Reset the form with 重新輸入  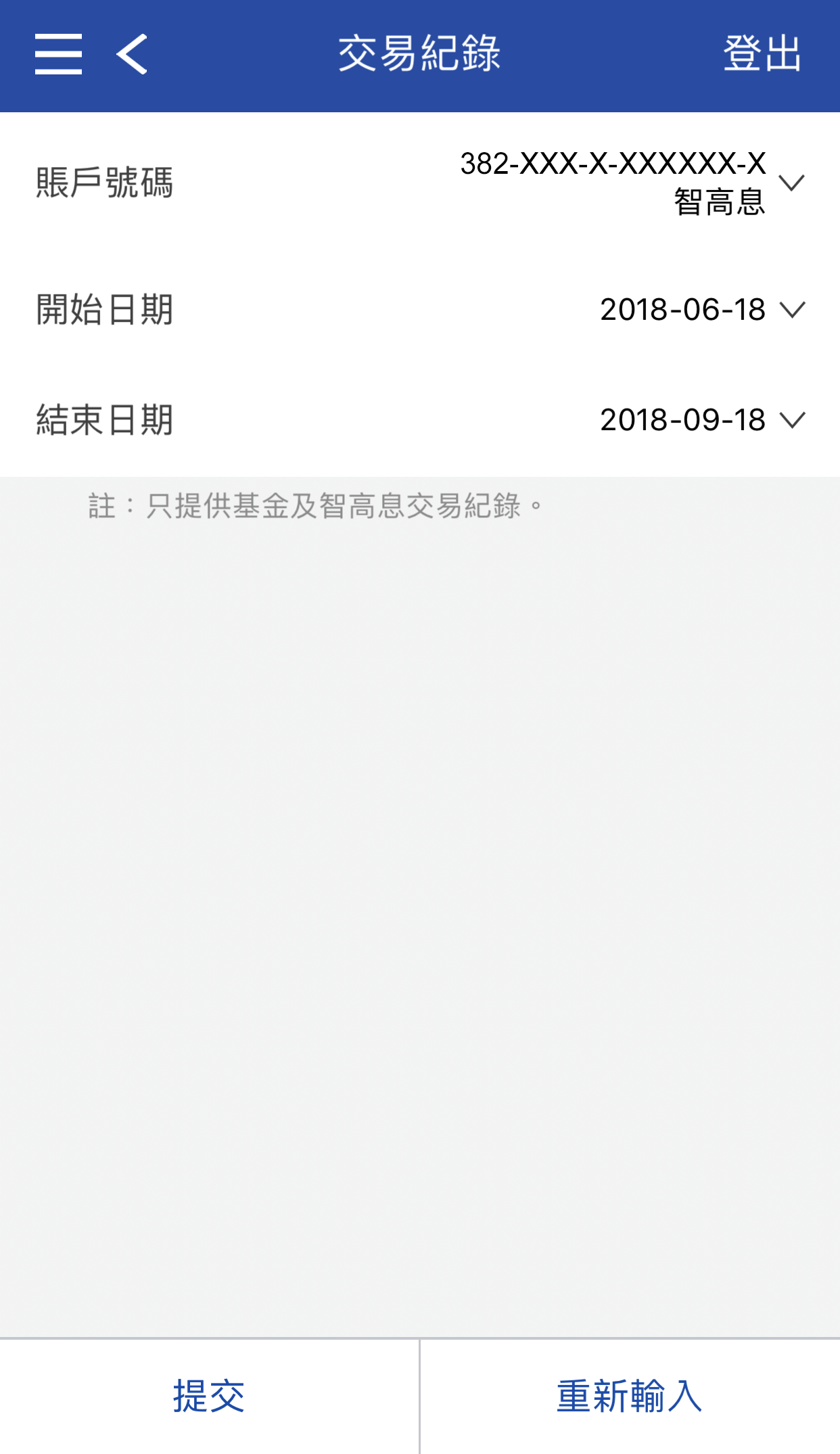pyautogui.click(x=630, y=1396)
